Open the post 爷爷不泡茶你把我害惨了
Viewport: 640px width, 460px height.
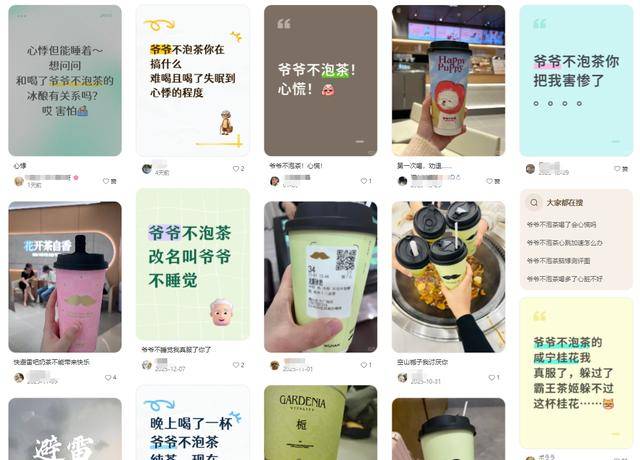575,80
